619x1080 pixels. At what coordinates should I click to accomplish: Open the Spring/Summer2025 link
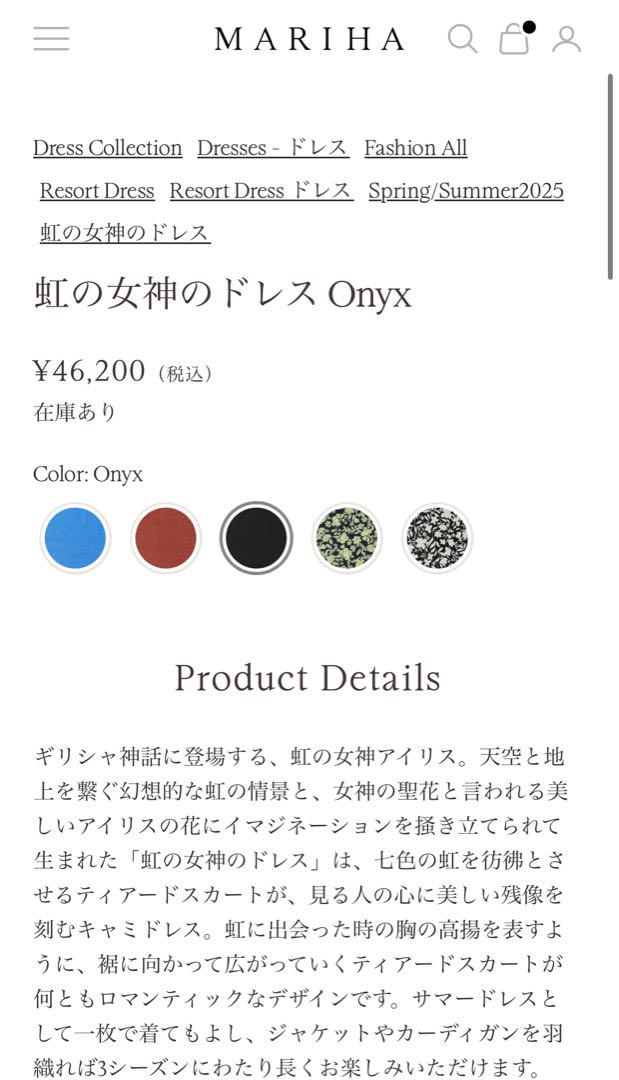466,191
